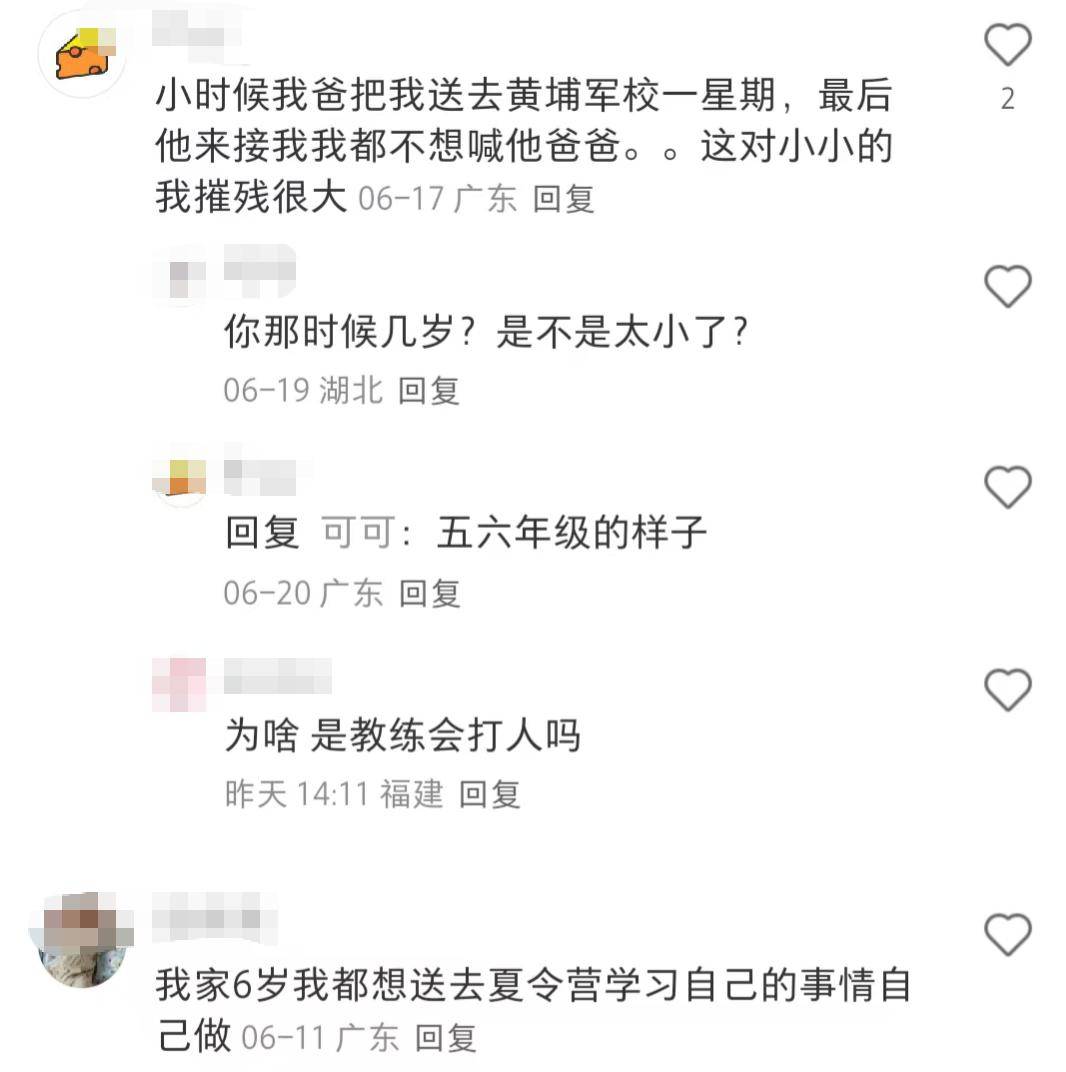The width and height of the screenshot is (1066, 1072).
Task: Reply to the 昨天 14:11 福建 comment
Action: point(490,794)
